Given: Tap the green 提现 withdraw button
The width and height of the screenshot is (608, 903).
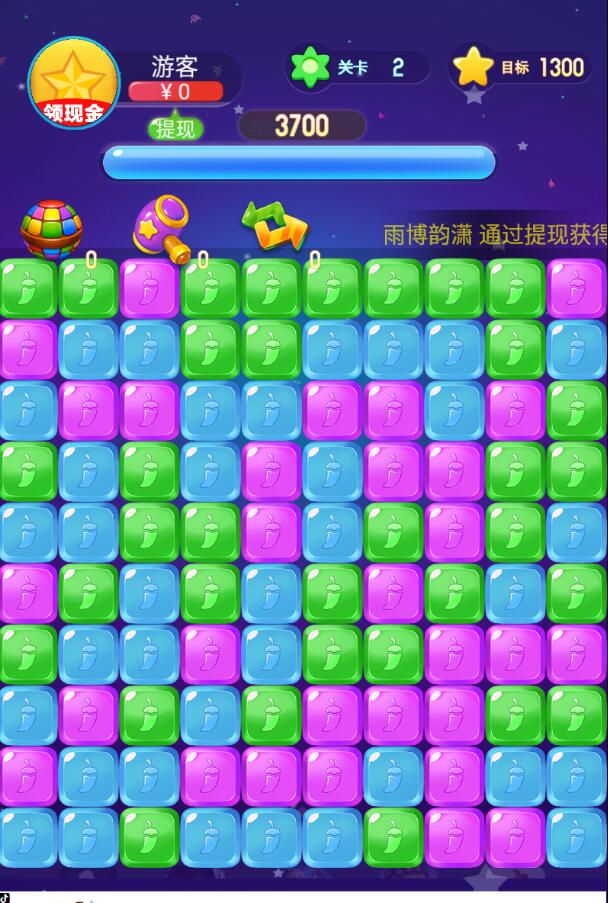Looking at the screenshot, I should pos(175,128).
